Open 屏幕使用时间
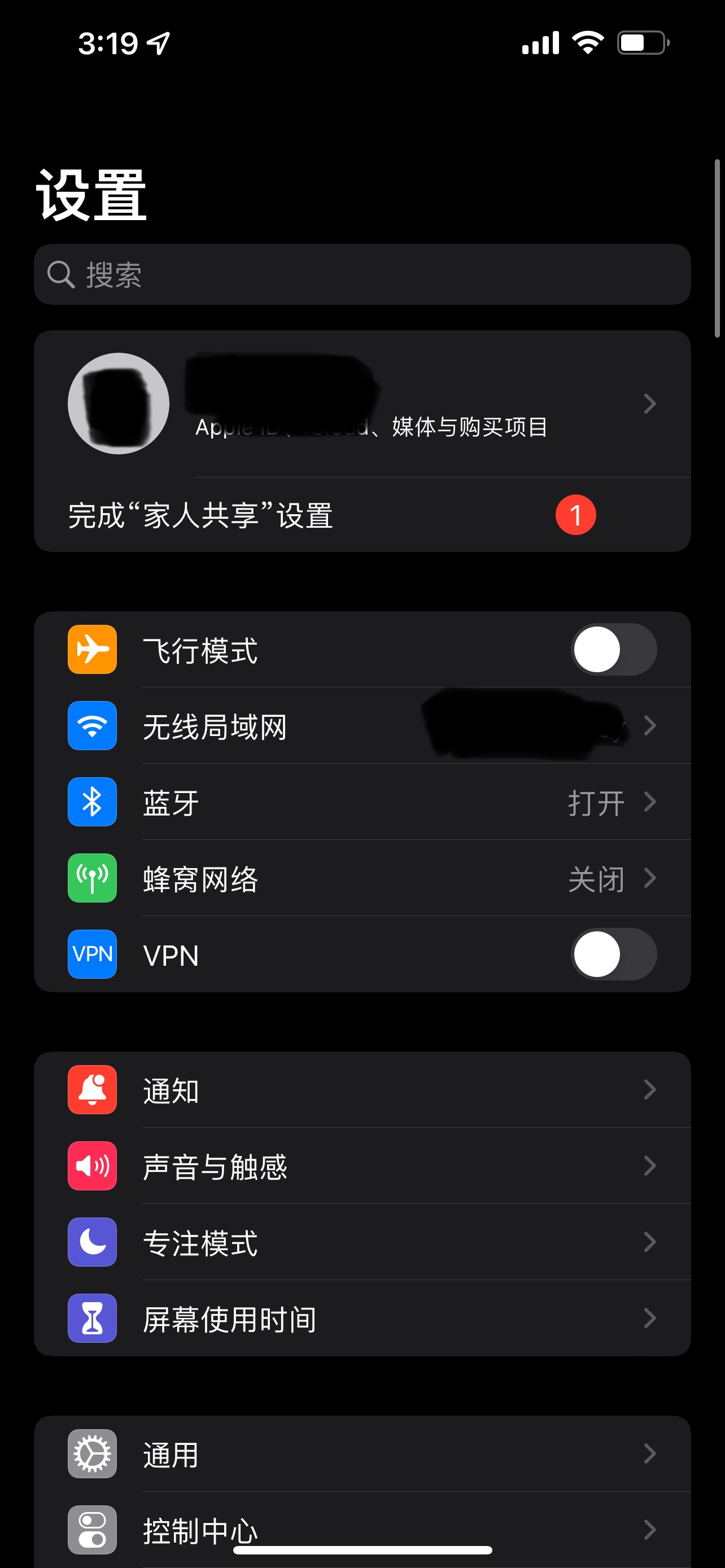725x1568 pixels. coord(362,1319)
